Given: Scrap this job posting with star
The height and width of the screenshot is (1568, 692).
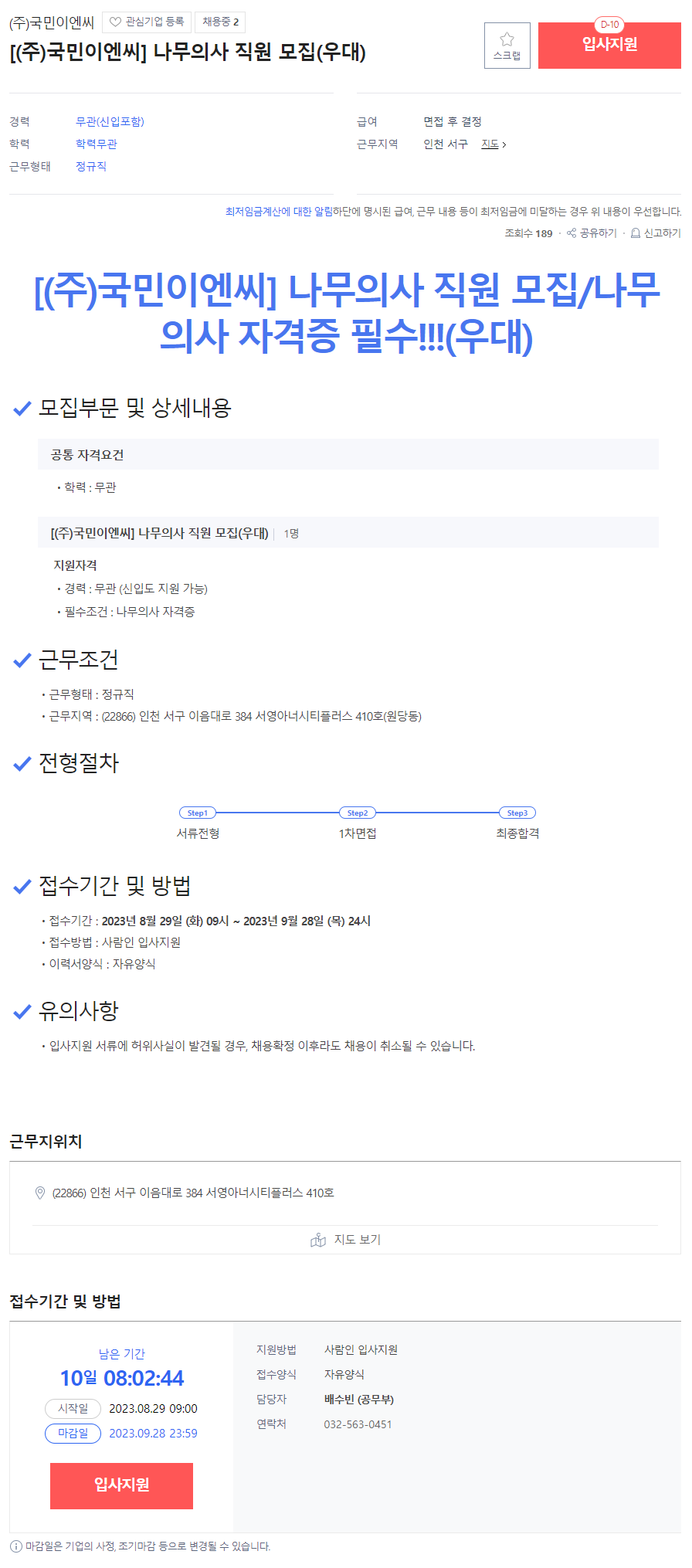Looking at the screenshot, I should (x=507, y=46).
